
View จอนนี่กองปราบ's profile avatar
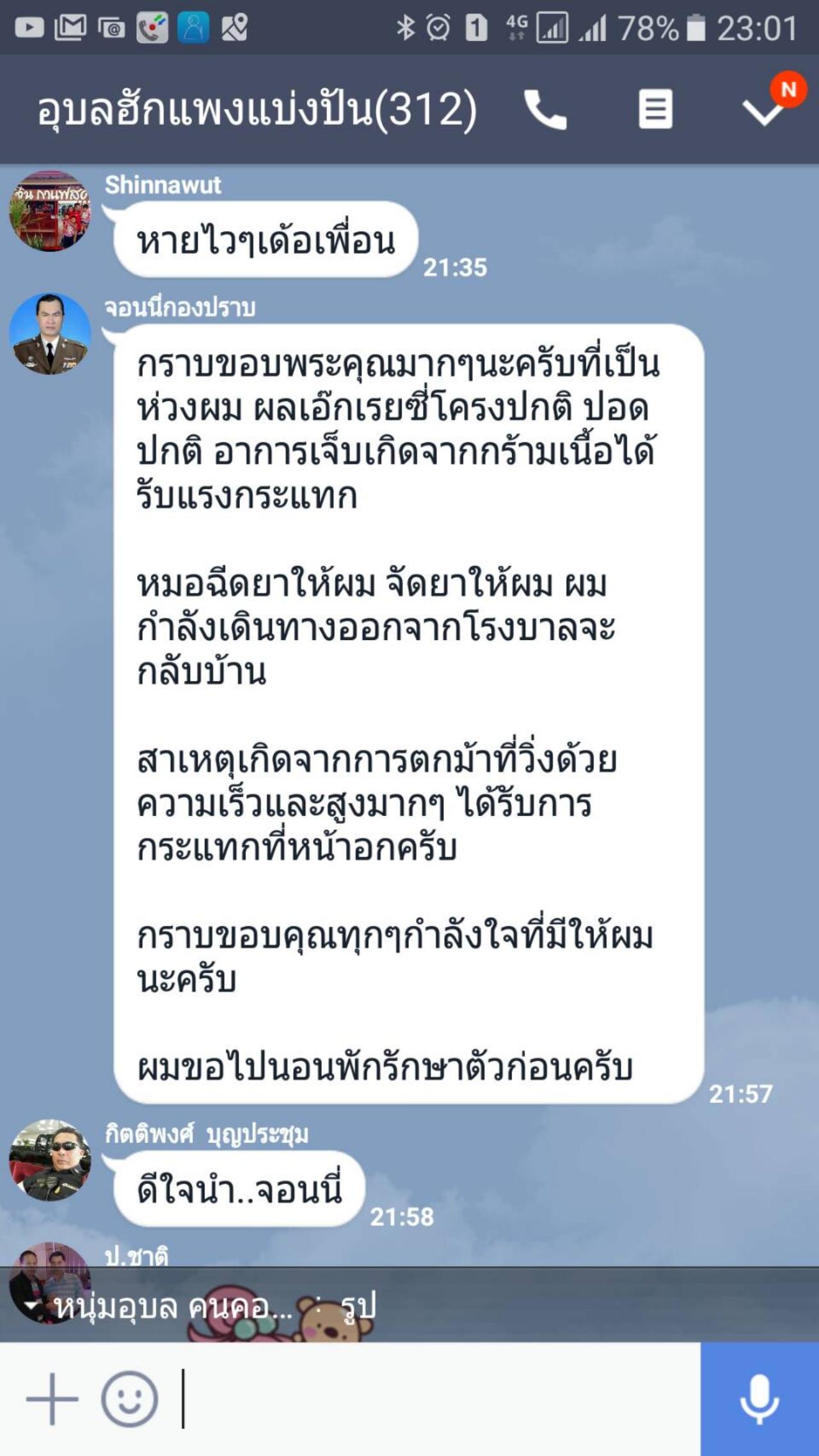point(50,333)
